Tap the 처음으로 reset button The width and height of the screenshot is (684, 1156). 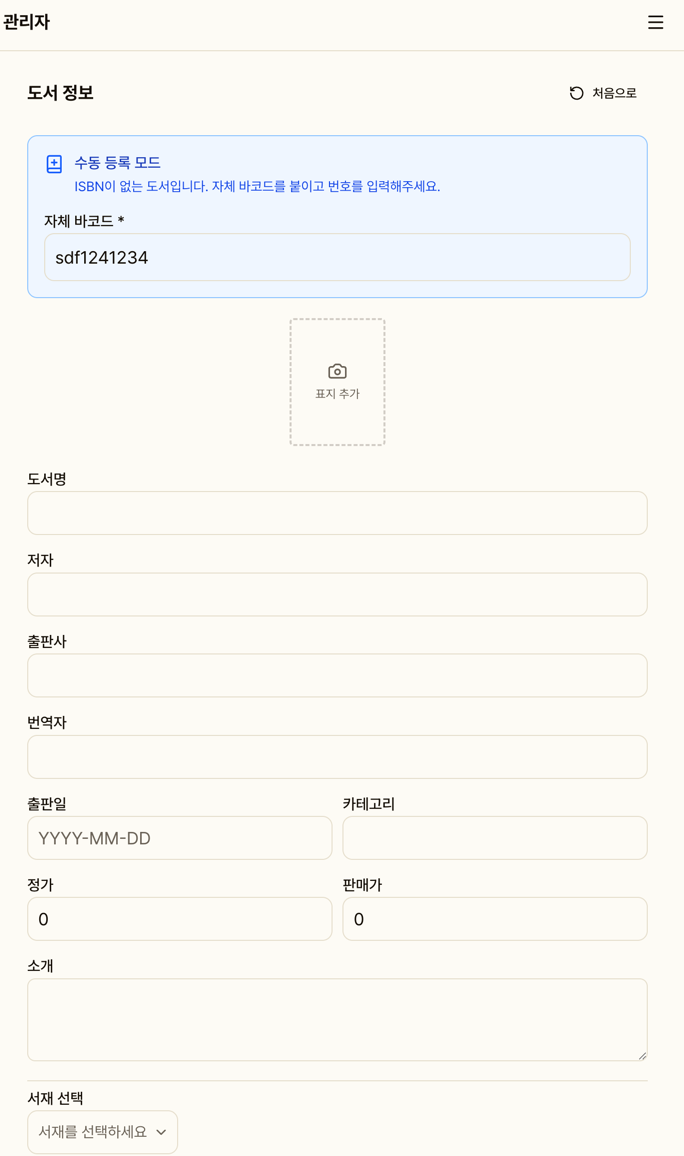[603, 93]
